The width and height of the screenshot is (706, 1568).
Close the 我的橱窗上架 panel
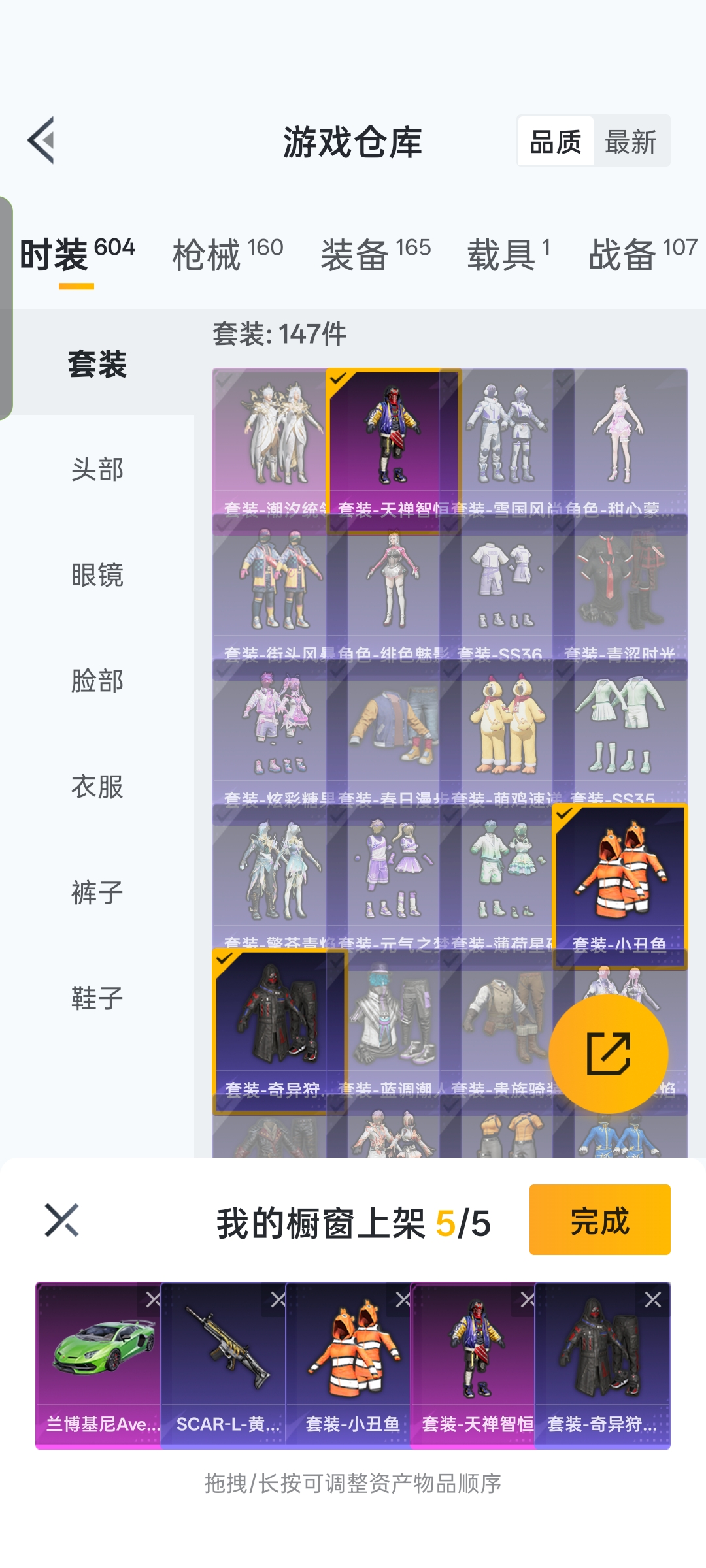pyautogui.click(x=62, y=1220)
